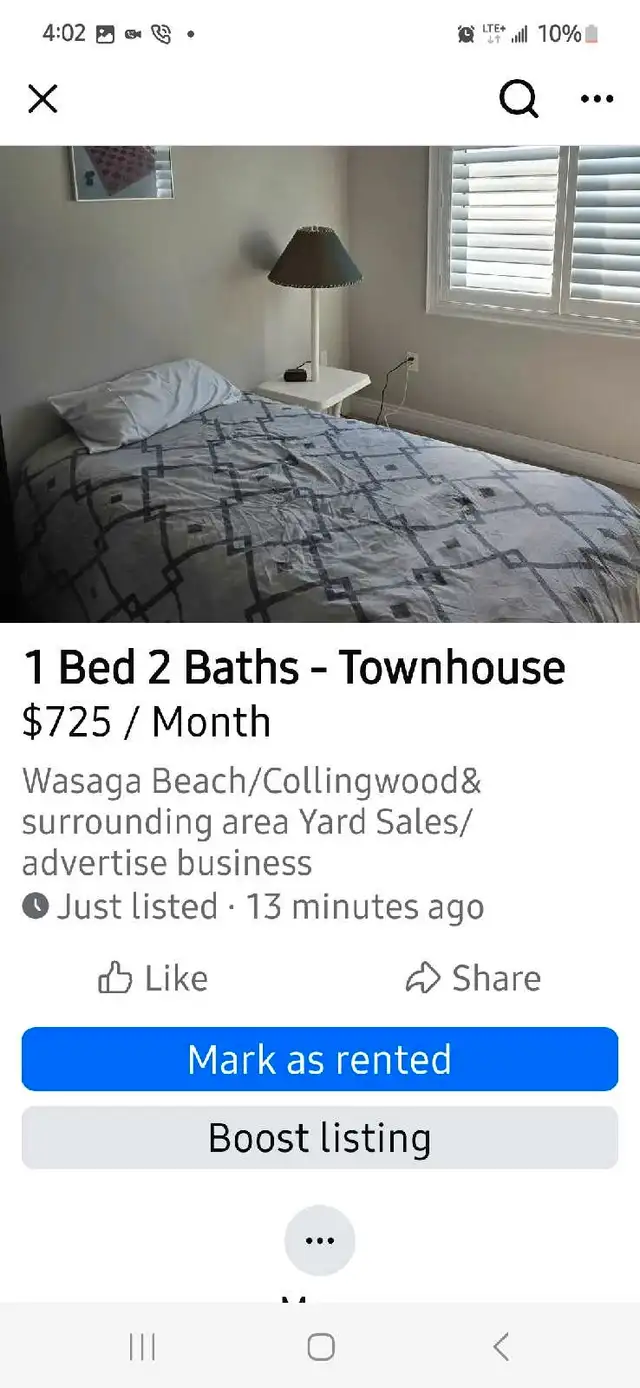Close the listing with the X icon
Image resolution: width=640 pixels, height=1388 pixels.
point(43,98)
